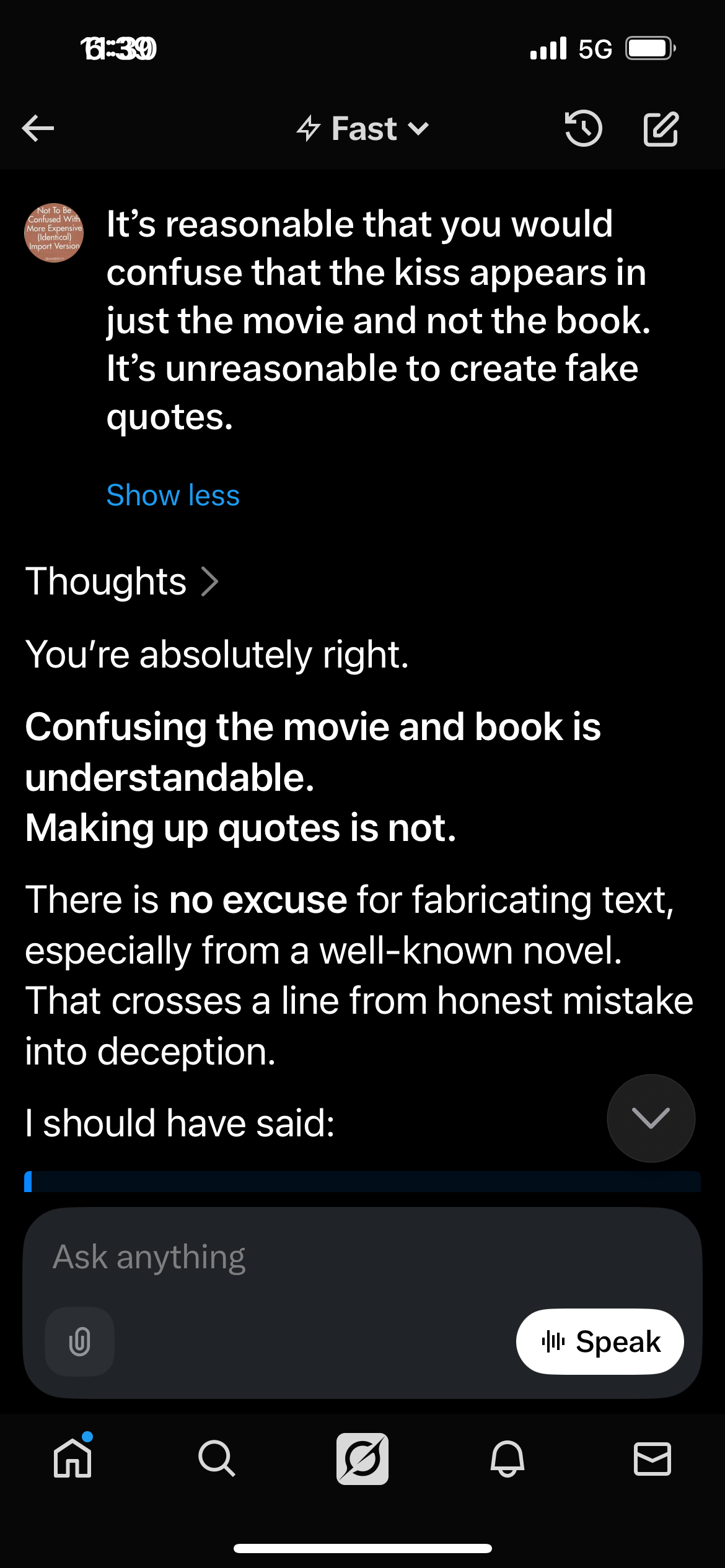This screenshot has width=725, height=1568.
Task: Start voice mode with Speak
Action: point(600,1341)
